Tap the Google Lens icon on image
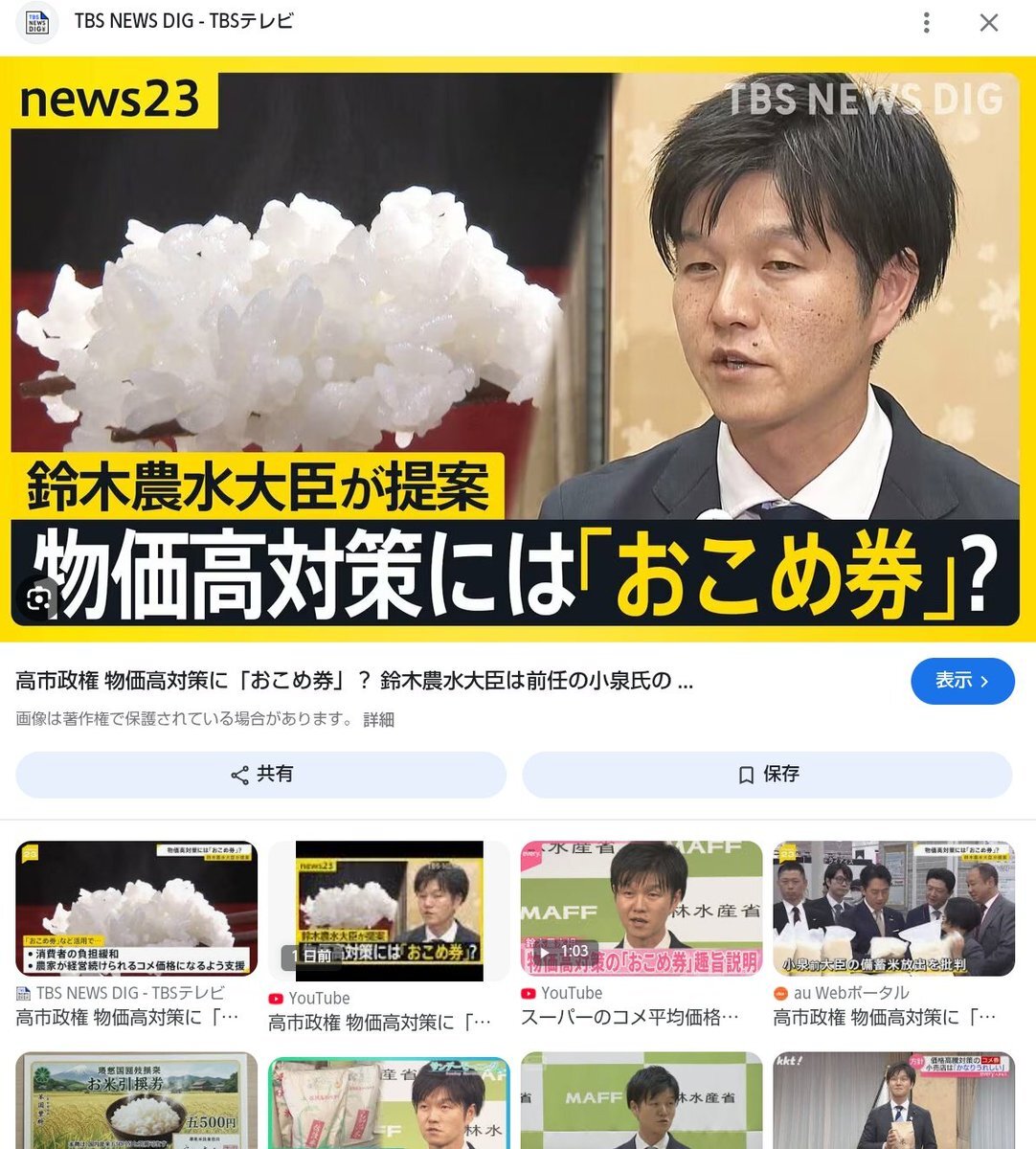 [39, 600]
